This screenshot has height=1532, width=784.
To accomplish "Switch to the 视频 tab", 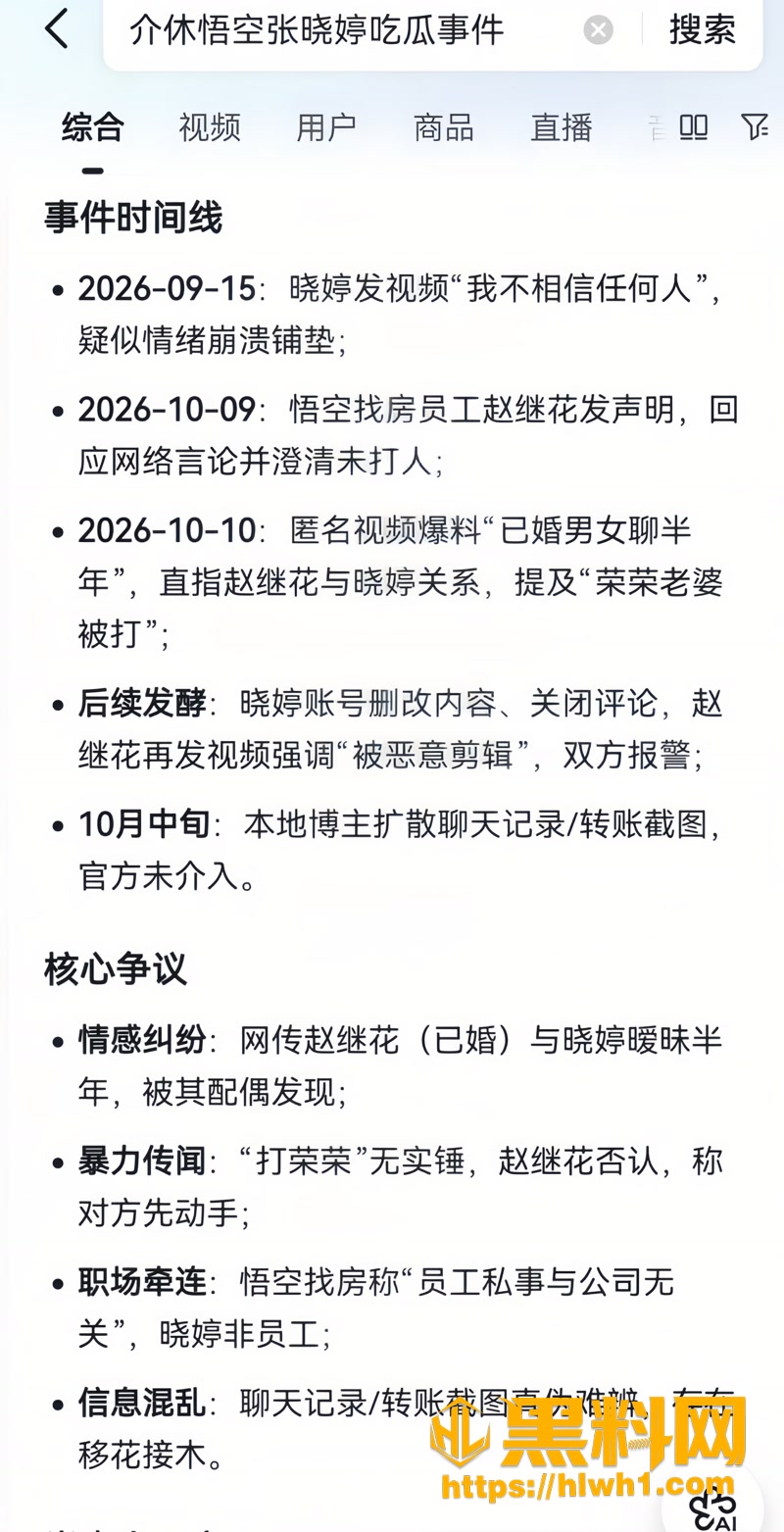I will (x=210, y=127).
